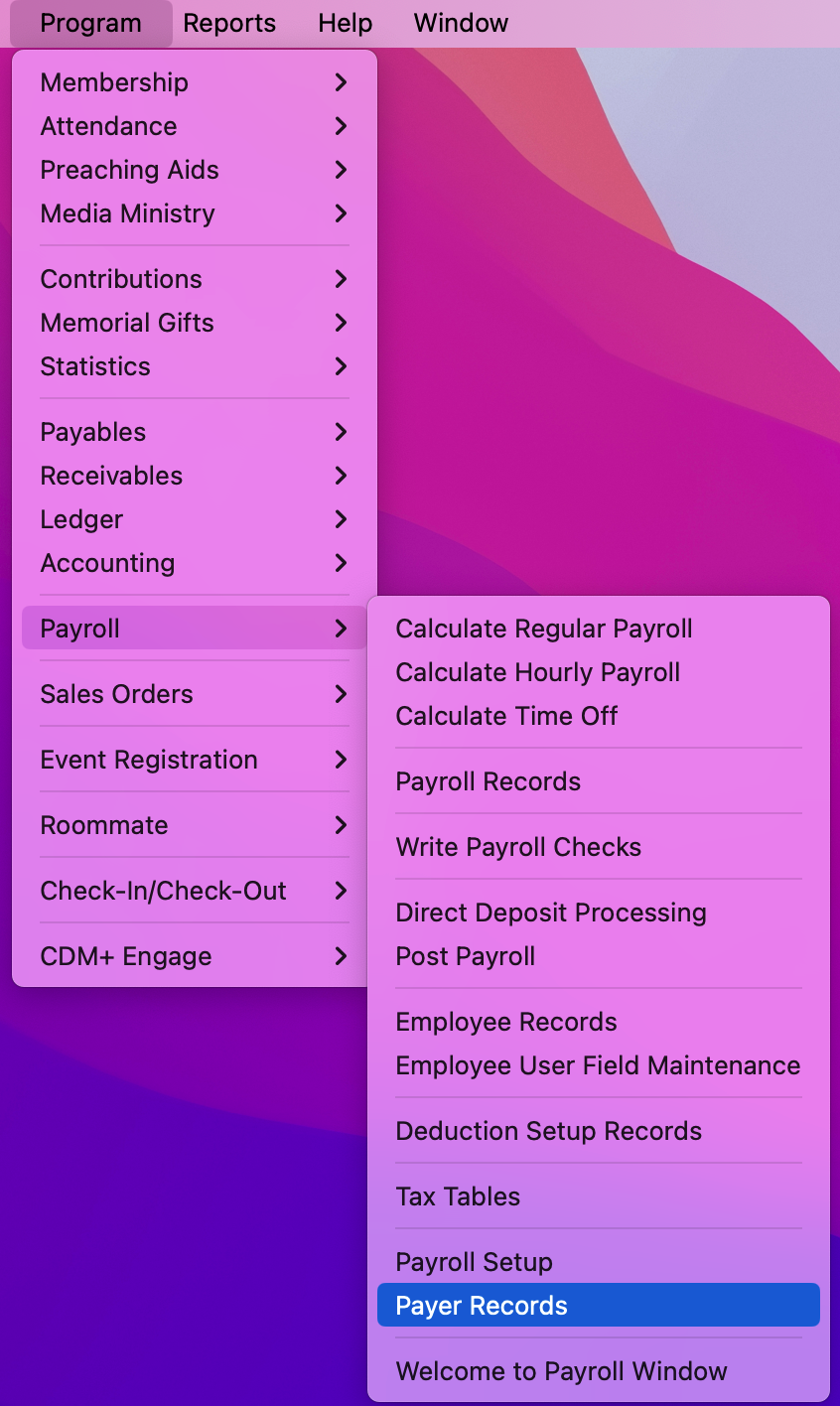Screen dimensions: 840x1406
Task: Open the Reports menu
Action: [x=229, y=23]
